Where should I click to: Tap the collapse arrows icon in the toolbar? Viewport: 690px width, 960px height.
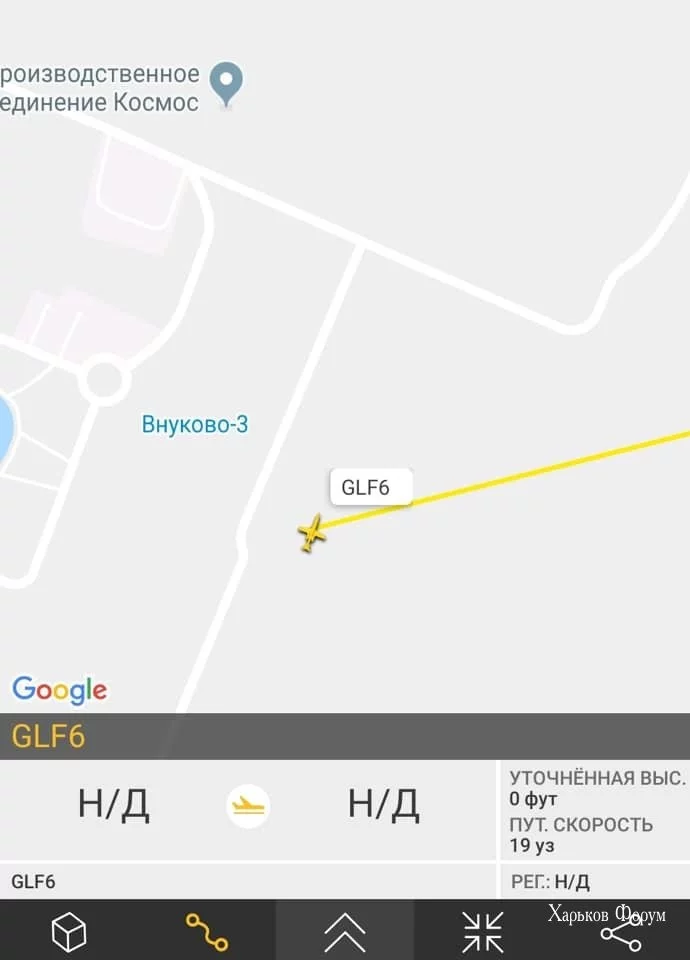tap(483, 932)
